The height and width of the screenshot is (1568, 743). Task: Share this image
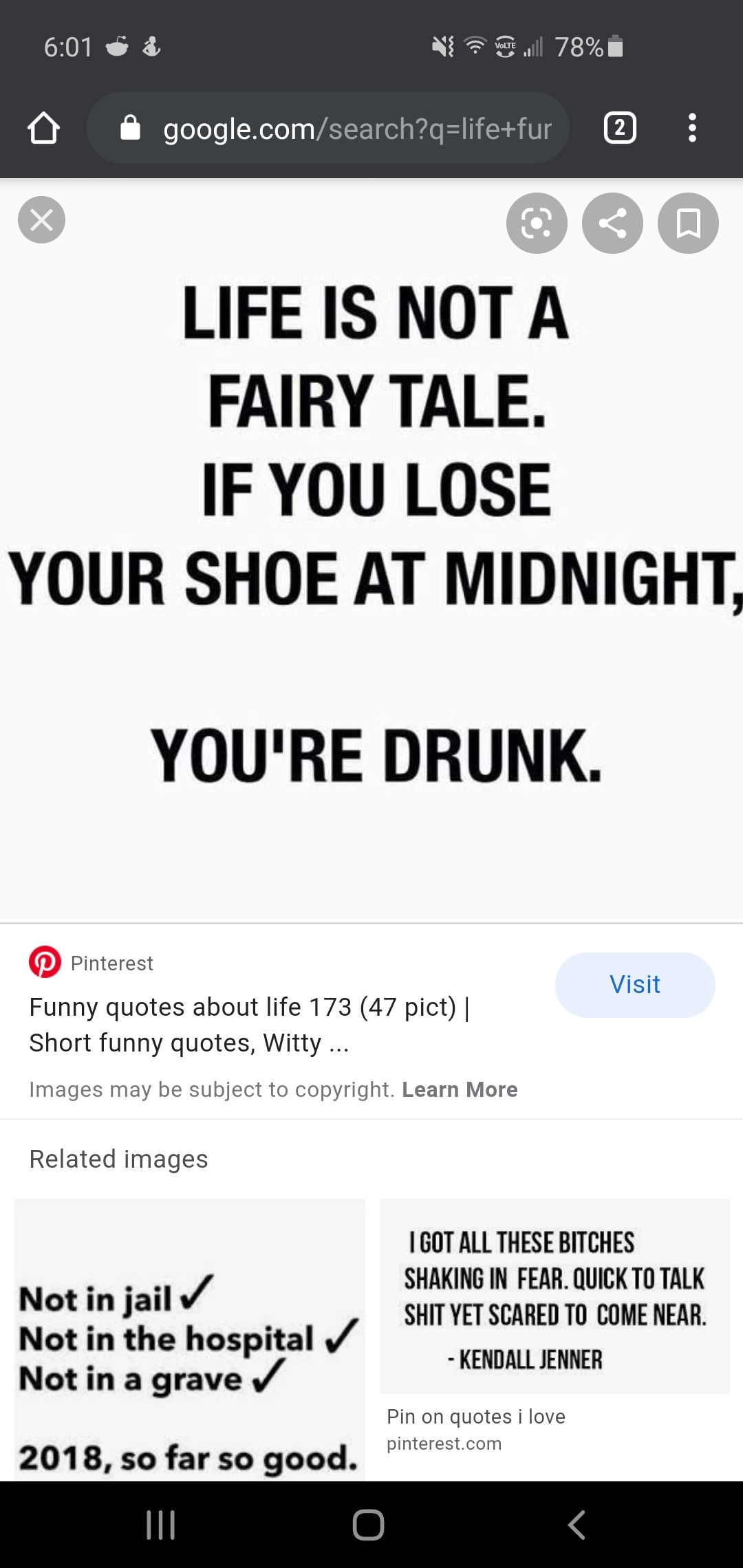612,223
